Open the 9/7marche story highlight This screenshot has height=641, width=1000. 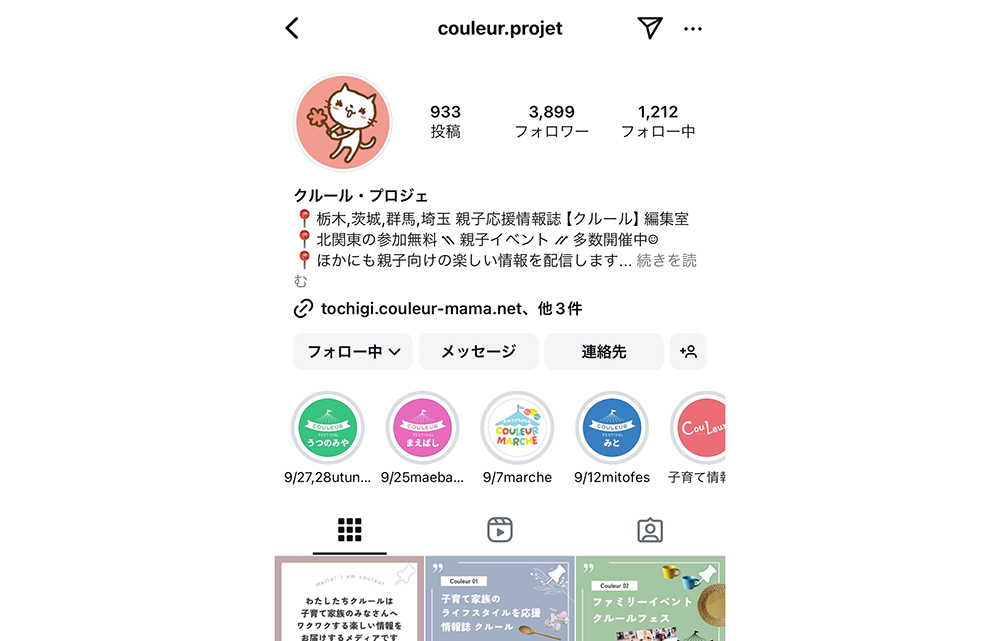517,428
